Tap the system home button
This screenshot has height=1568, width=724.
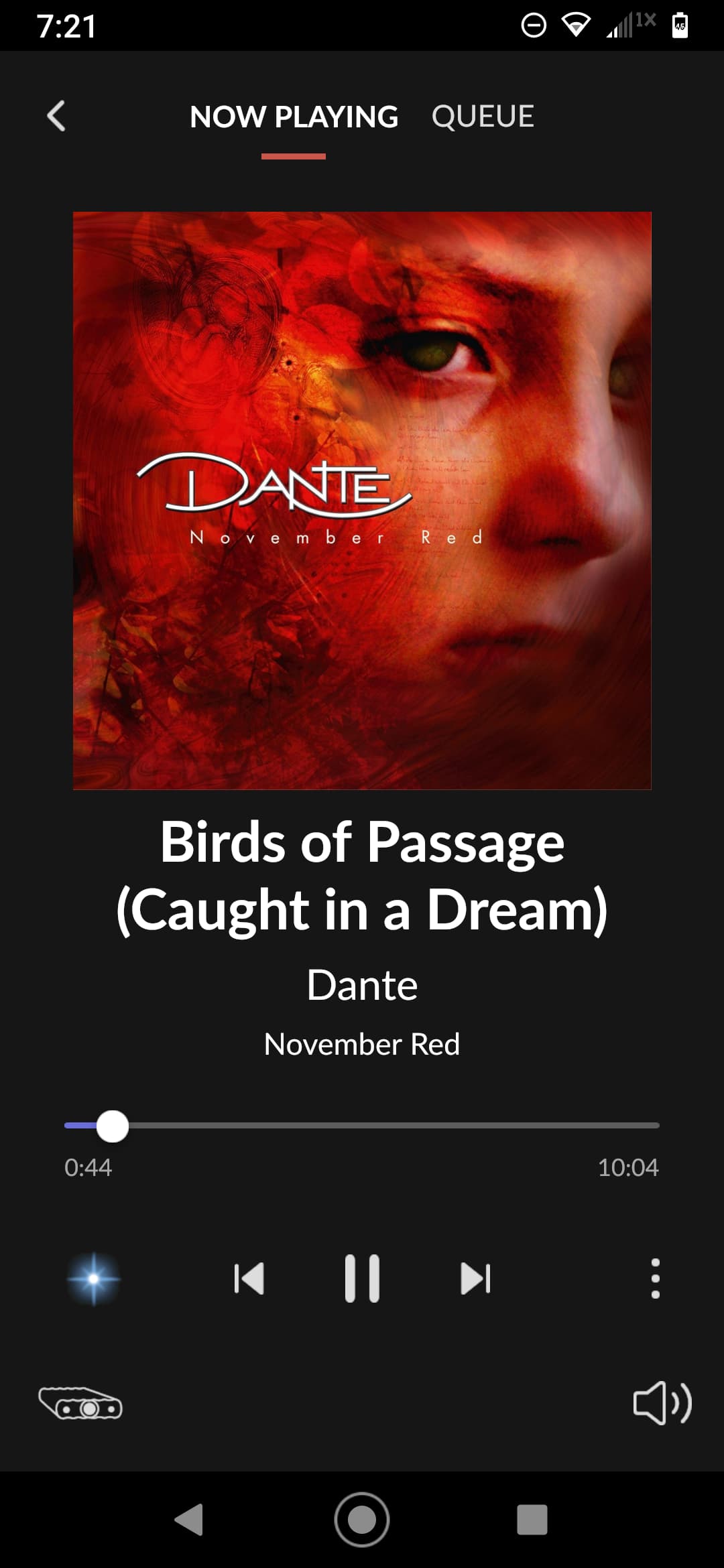pos(362,1520)
